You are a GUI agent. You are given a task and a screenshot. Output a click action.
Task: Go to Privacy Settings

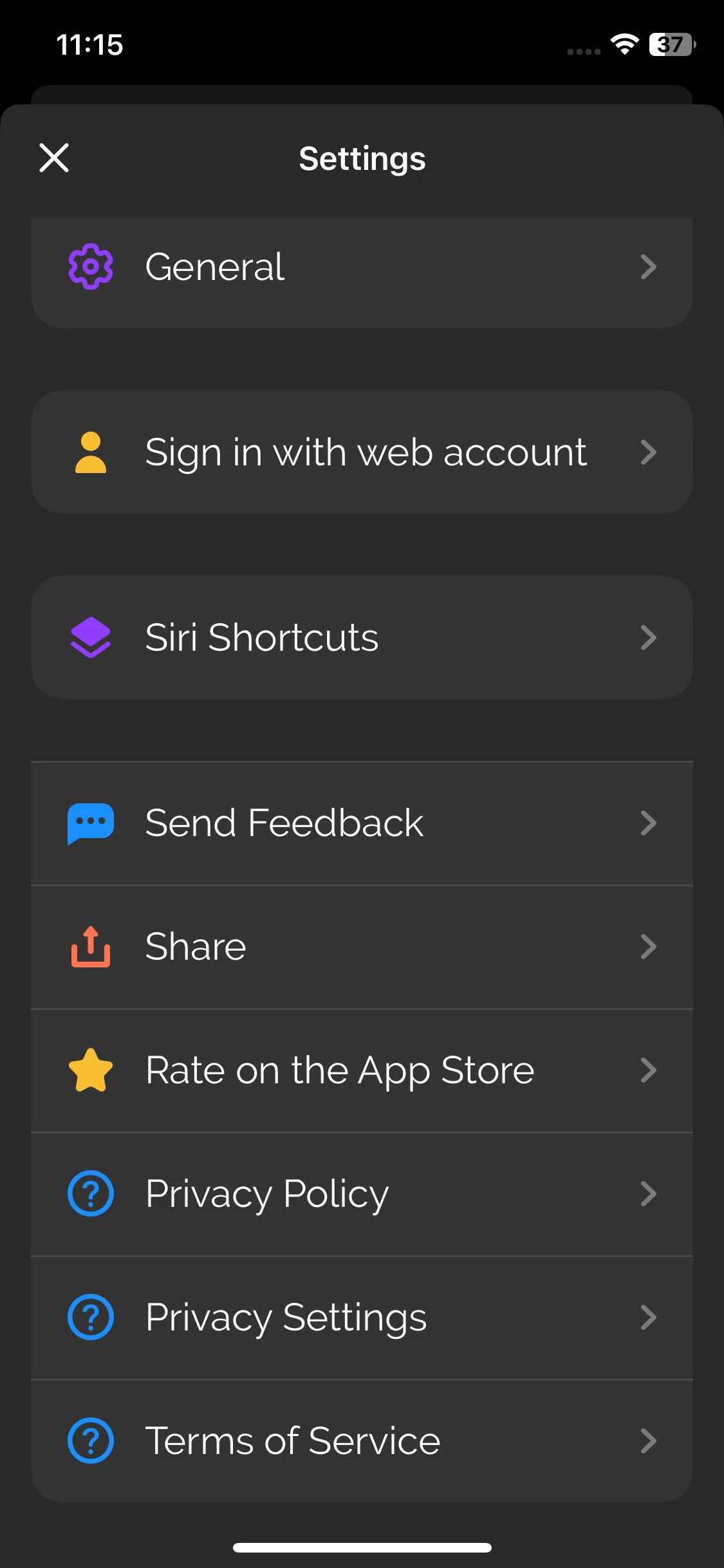pos(362,1317)
